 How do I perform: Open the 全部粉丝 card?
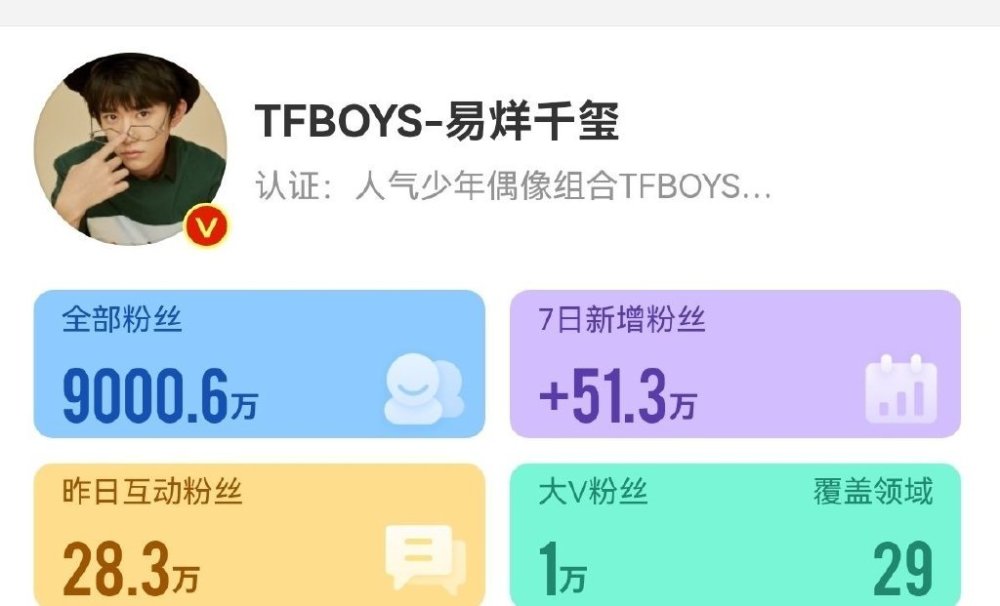click(x=260, y=364)
